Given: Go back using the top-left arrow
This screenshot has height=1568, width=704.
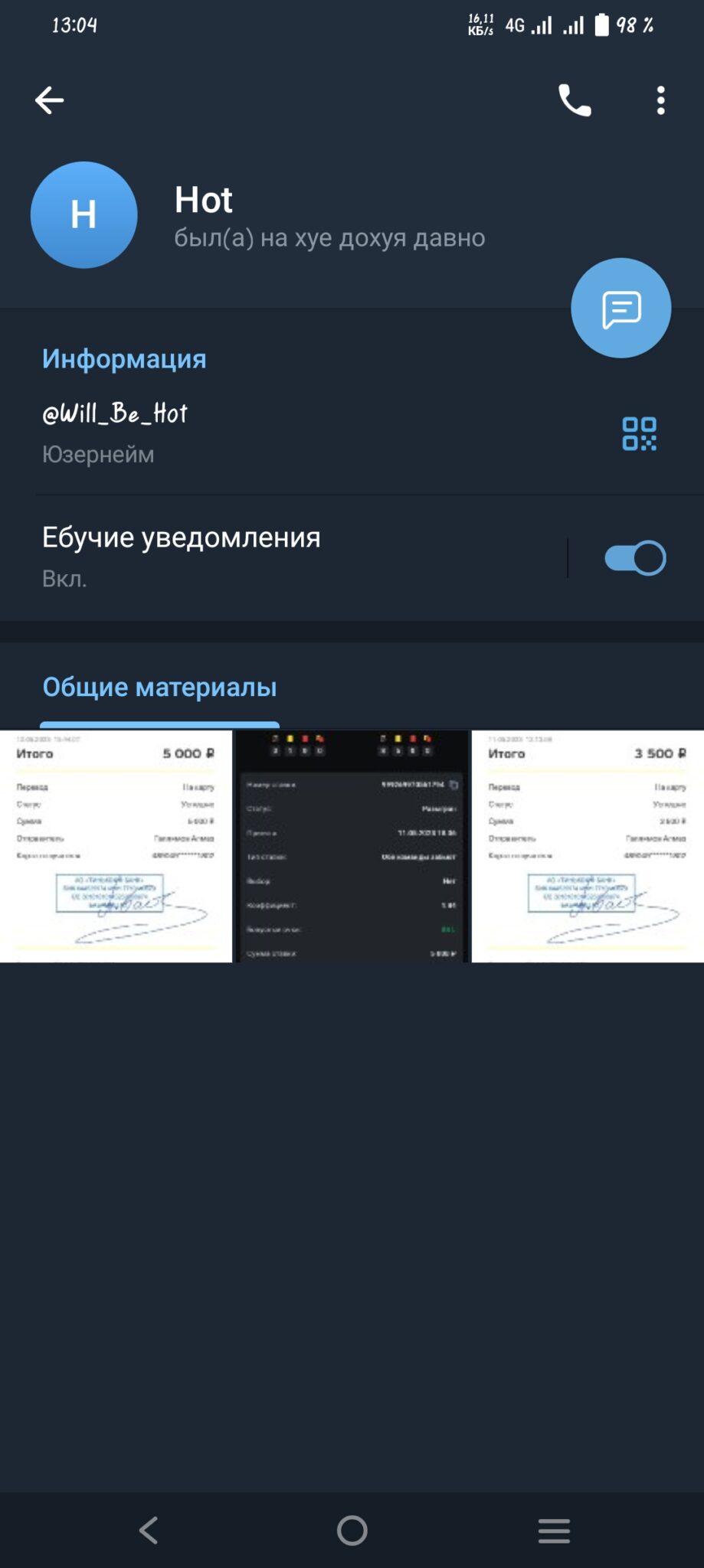Looking at the screenshot, I should (49, 100).
